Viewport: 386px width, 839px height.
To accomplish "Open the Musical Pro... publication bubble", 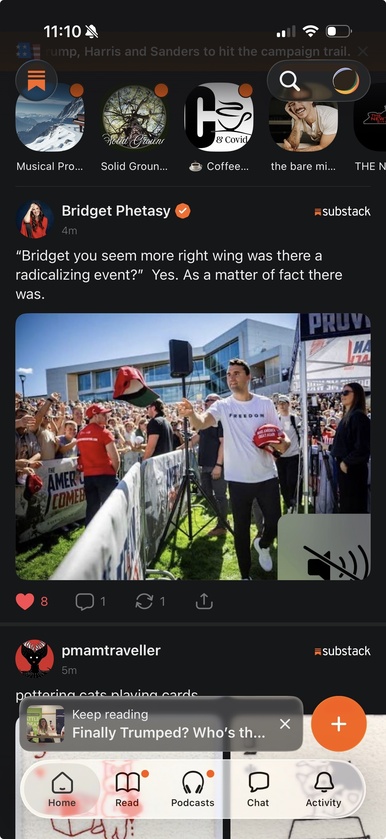I will click(50, 117).
